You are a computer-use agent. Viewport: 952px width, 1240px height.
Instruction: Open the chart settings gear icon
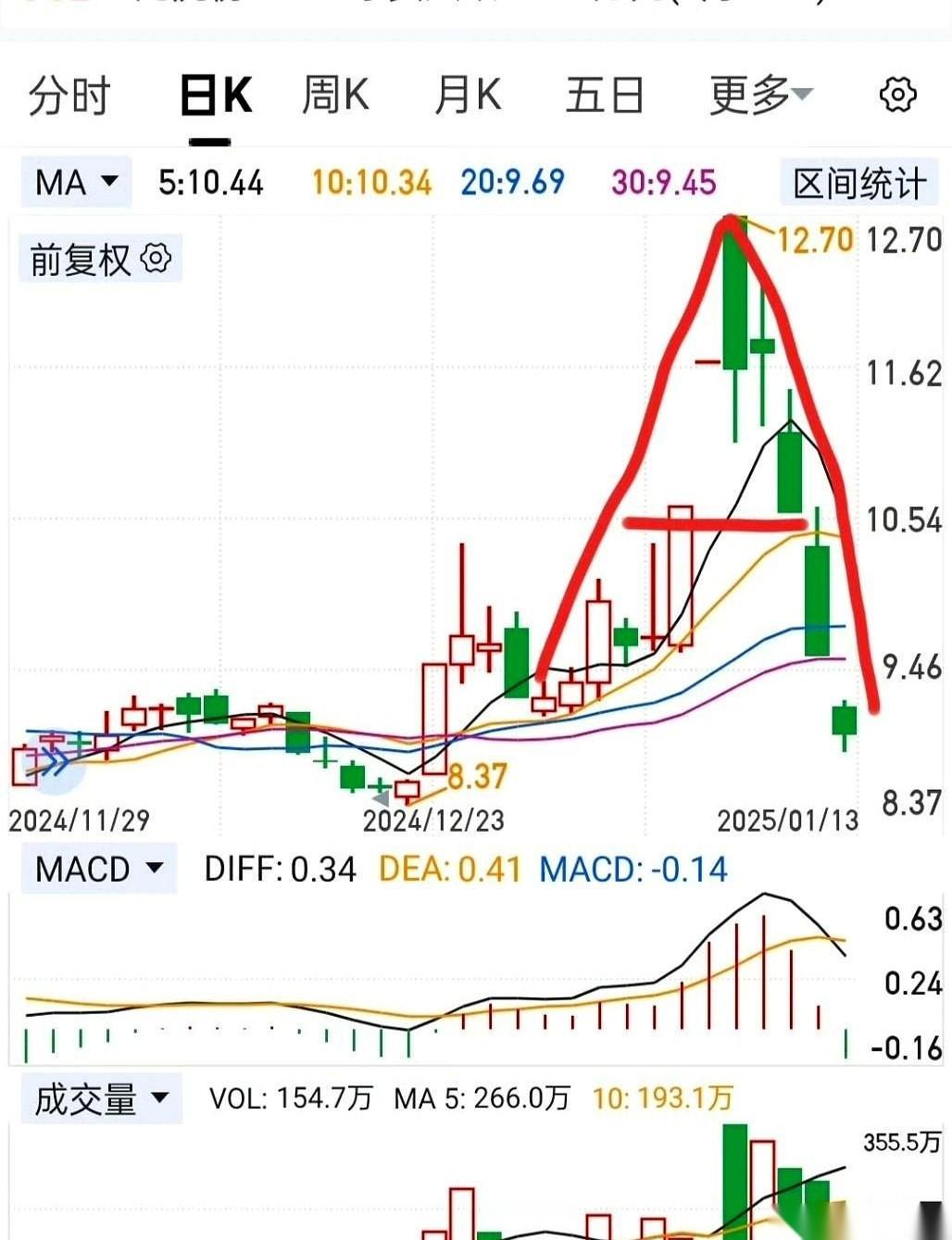tap(896, 94)
